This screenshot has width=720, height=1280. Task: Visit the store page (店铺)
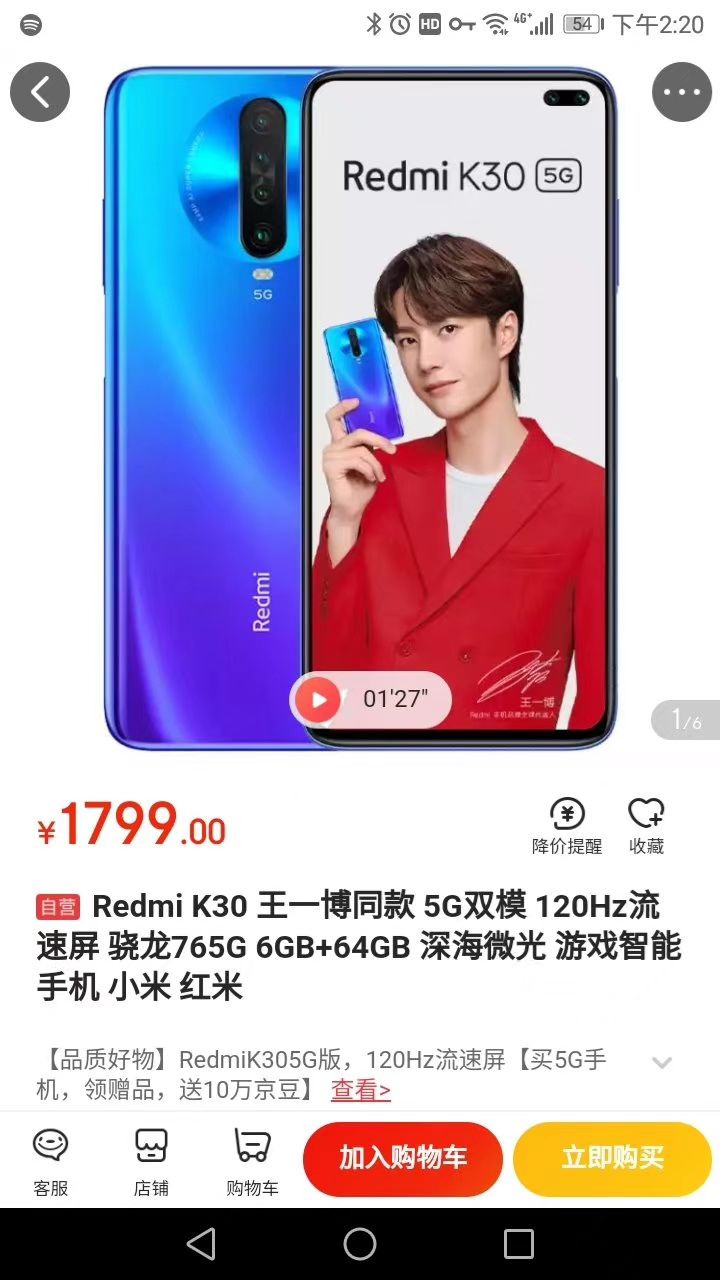coord(151,1160)
